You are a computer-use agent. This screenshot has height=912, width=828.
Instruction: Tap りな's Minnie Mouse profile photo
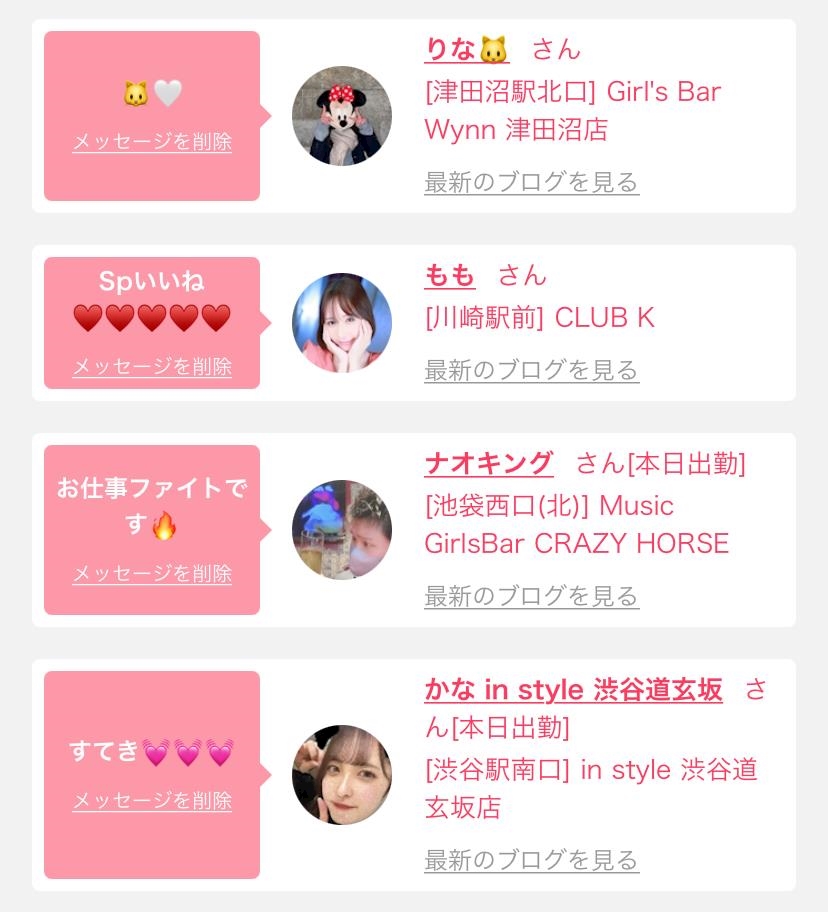coord(341,116)
